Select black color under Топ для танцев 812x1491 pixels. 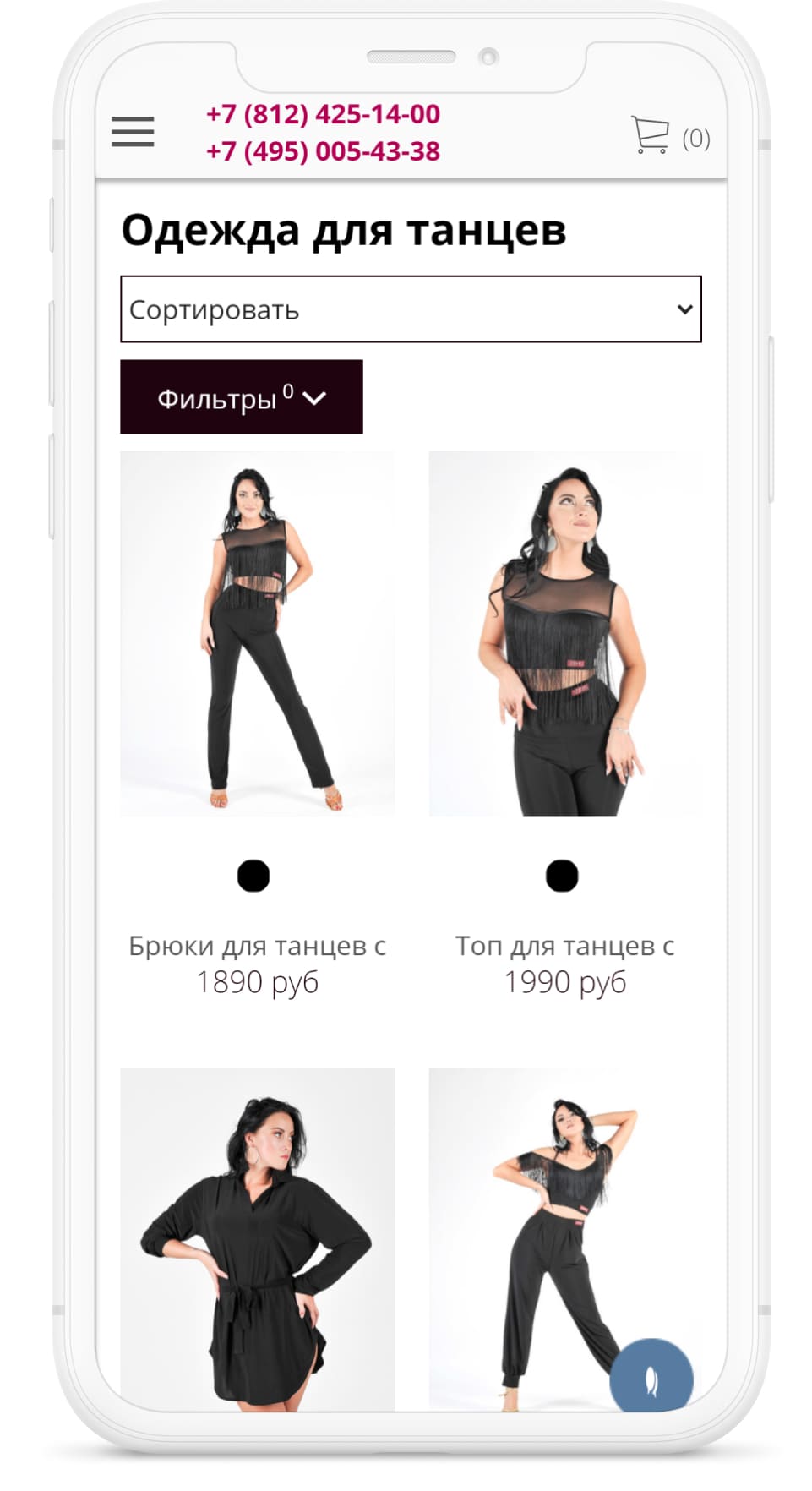click(562, 876)
